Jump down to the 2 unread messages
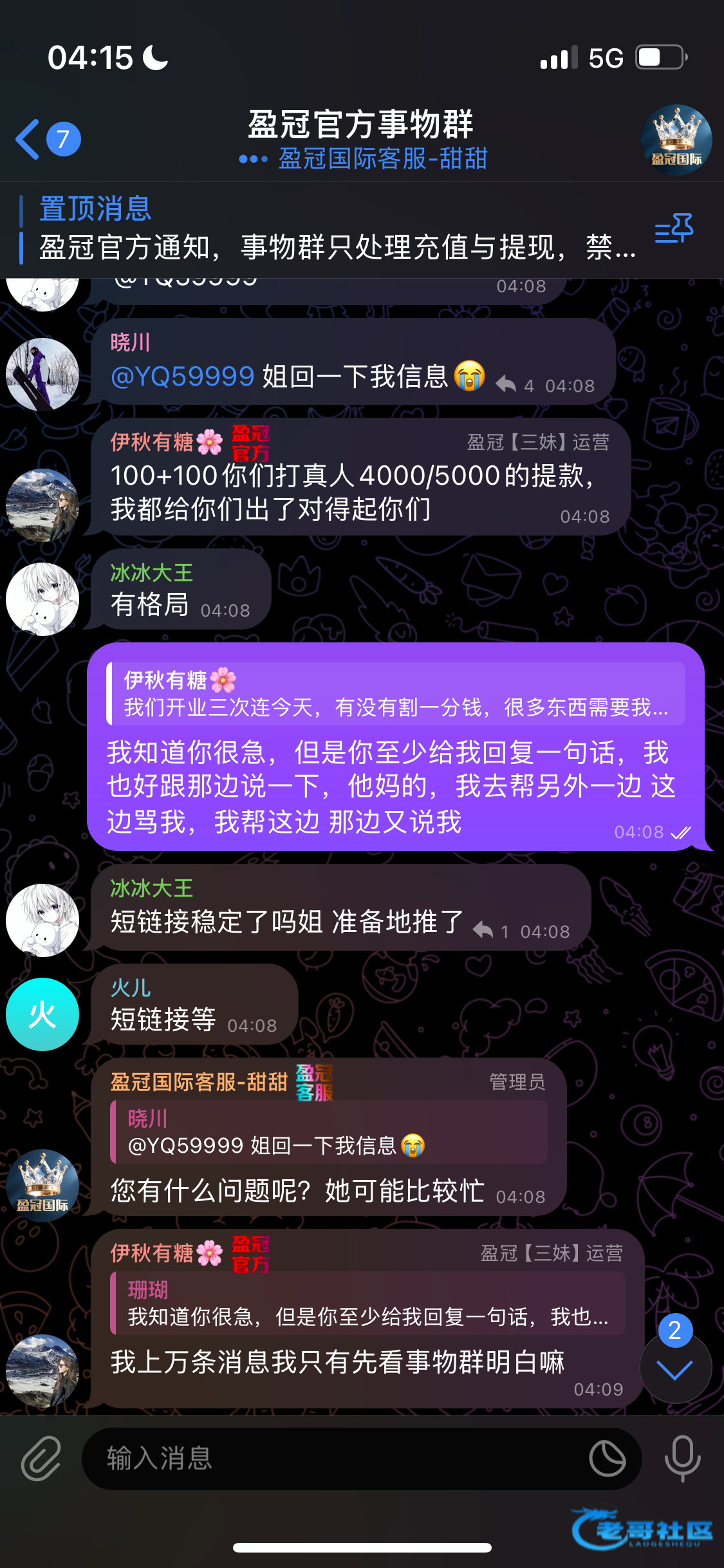 pyautogui.click(x=675, y=1369)
